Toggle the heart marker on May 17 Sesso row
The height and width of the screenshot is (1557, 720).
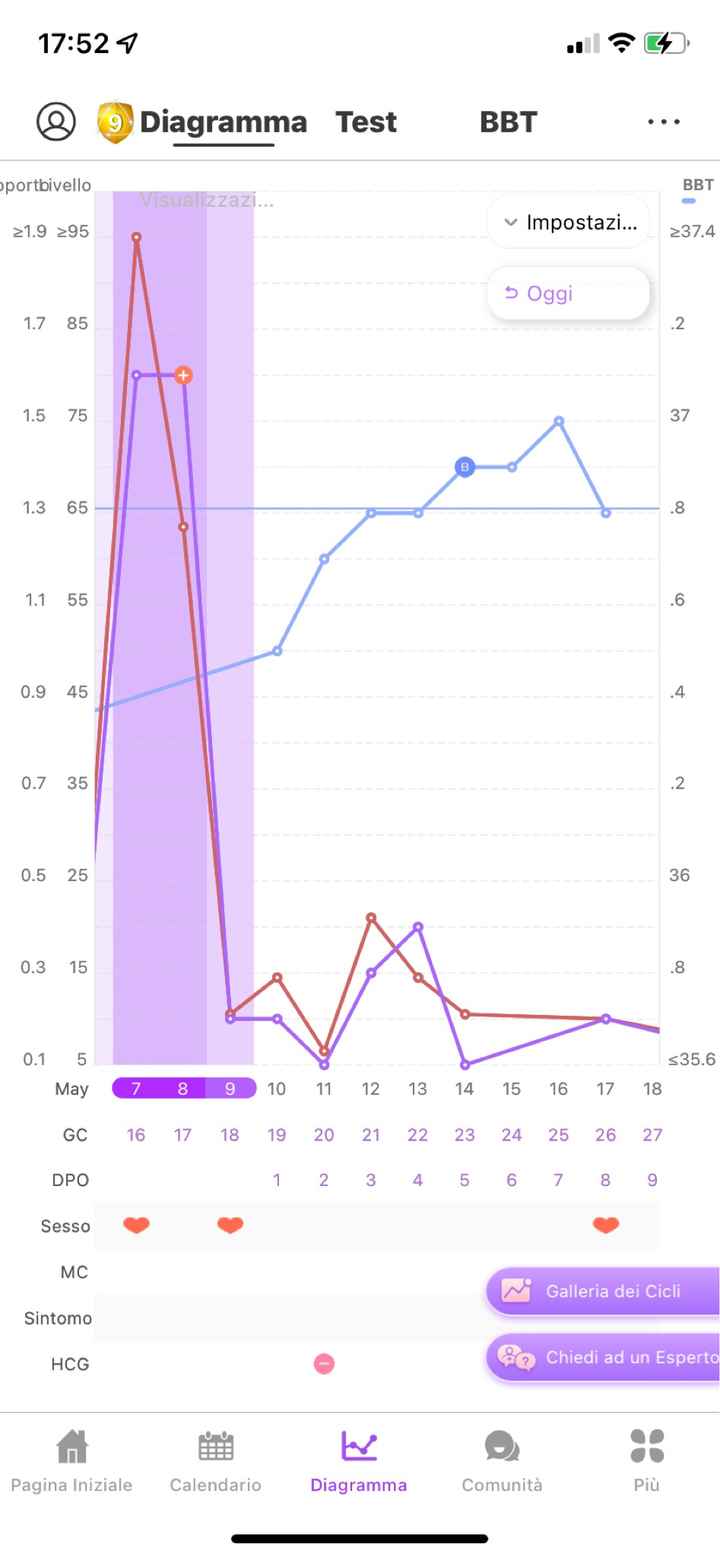click(x=605, y=1224)
